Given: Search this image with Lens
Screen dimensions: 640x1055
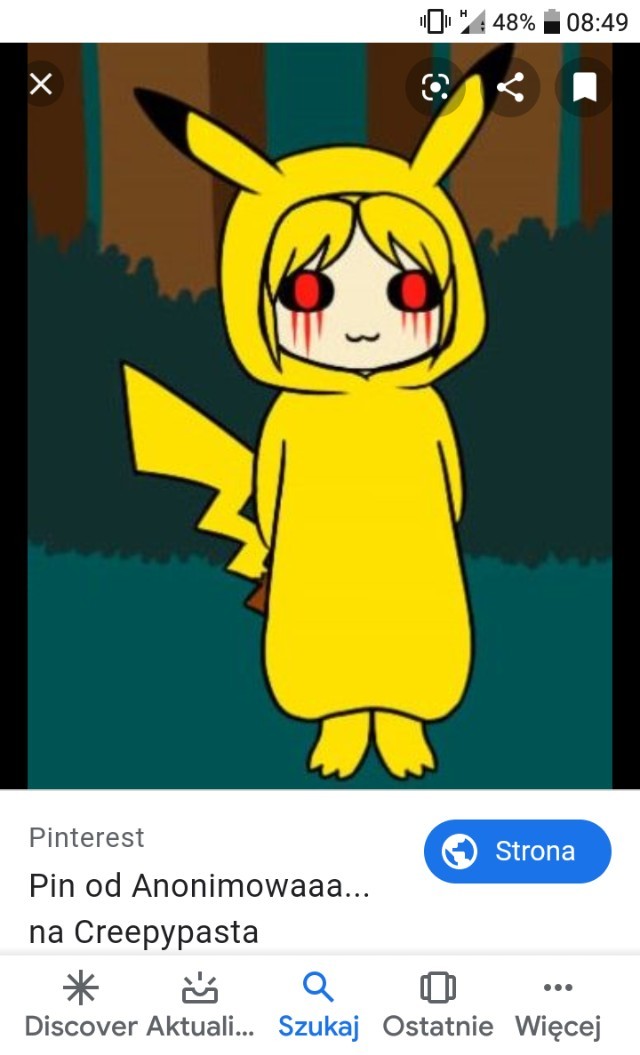Looking at the screenshot, I should click(x=435, y=88).
